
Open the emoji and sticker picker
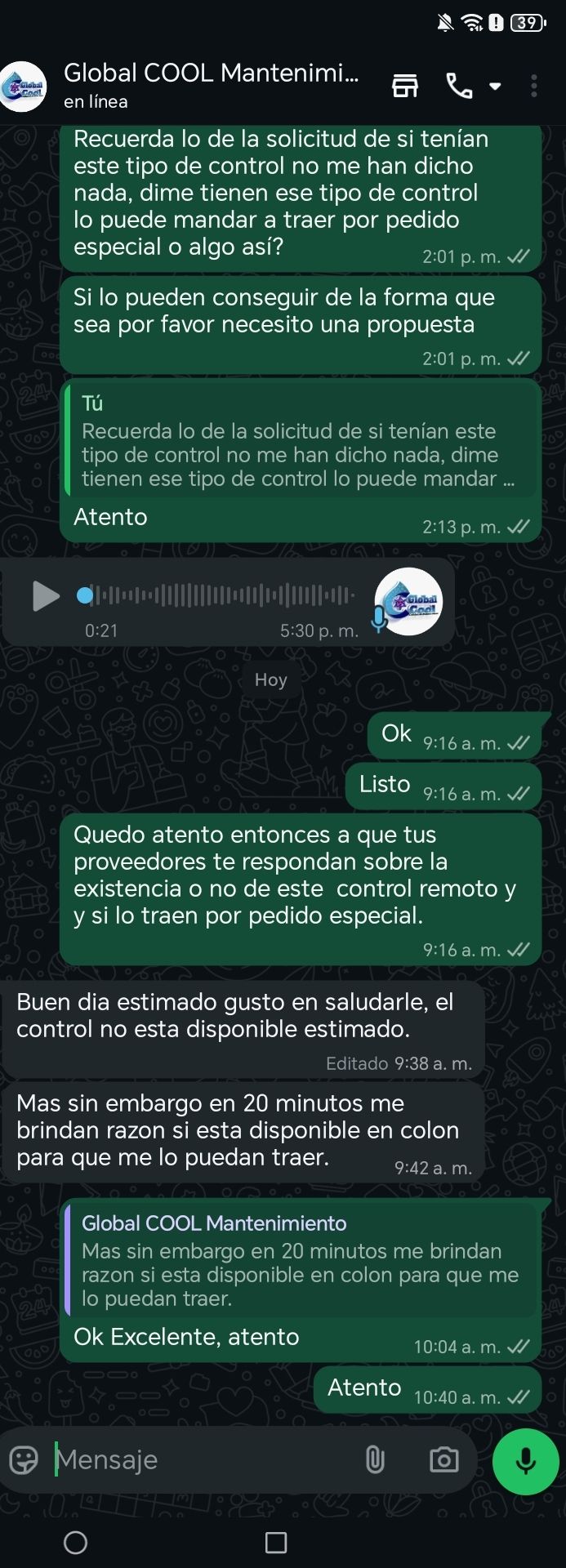click(x=24, y=1460)
